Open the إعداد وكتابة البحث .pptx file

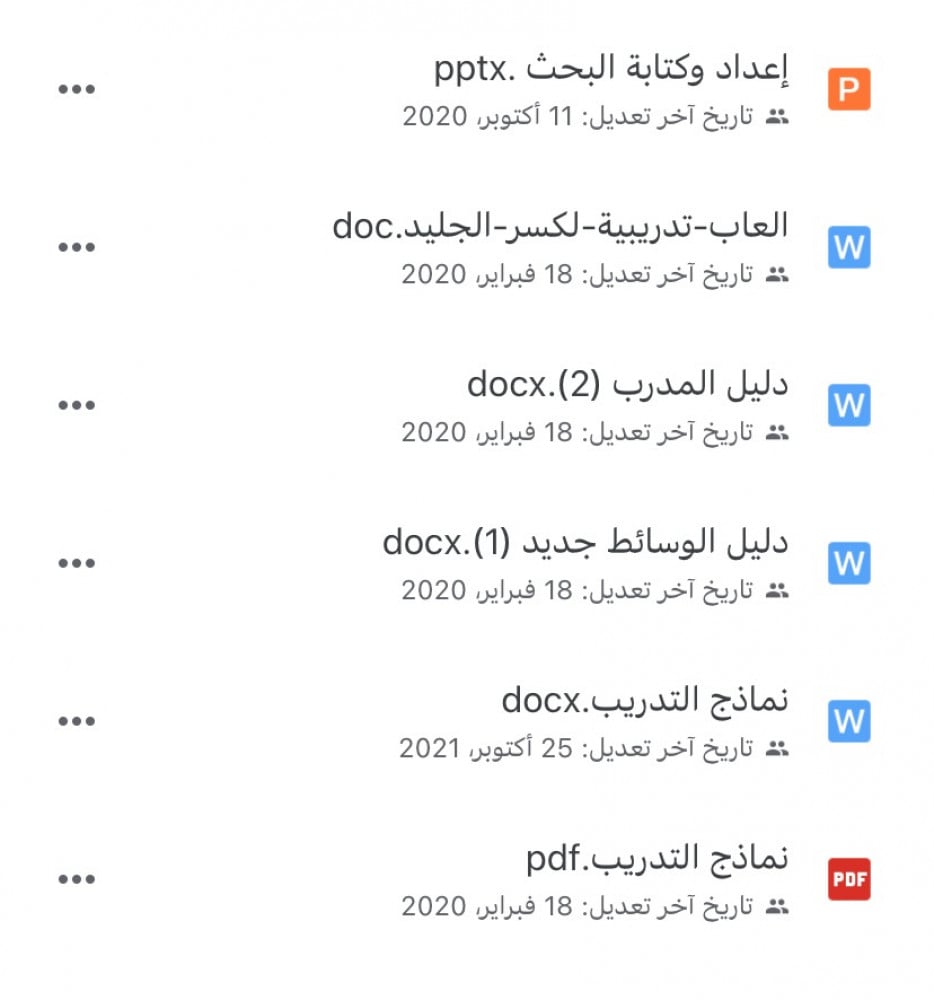pyautogui.click(x=611, y=70)
